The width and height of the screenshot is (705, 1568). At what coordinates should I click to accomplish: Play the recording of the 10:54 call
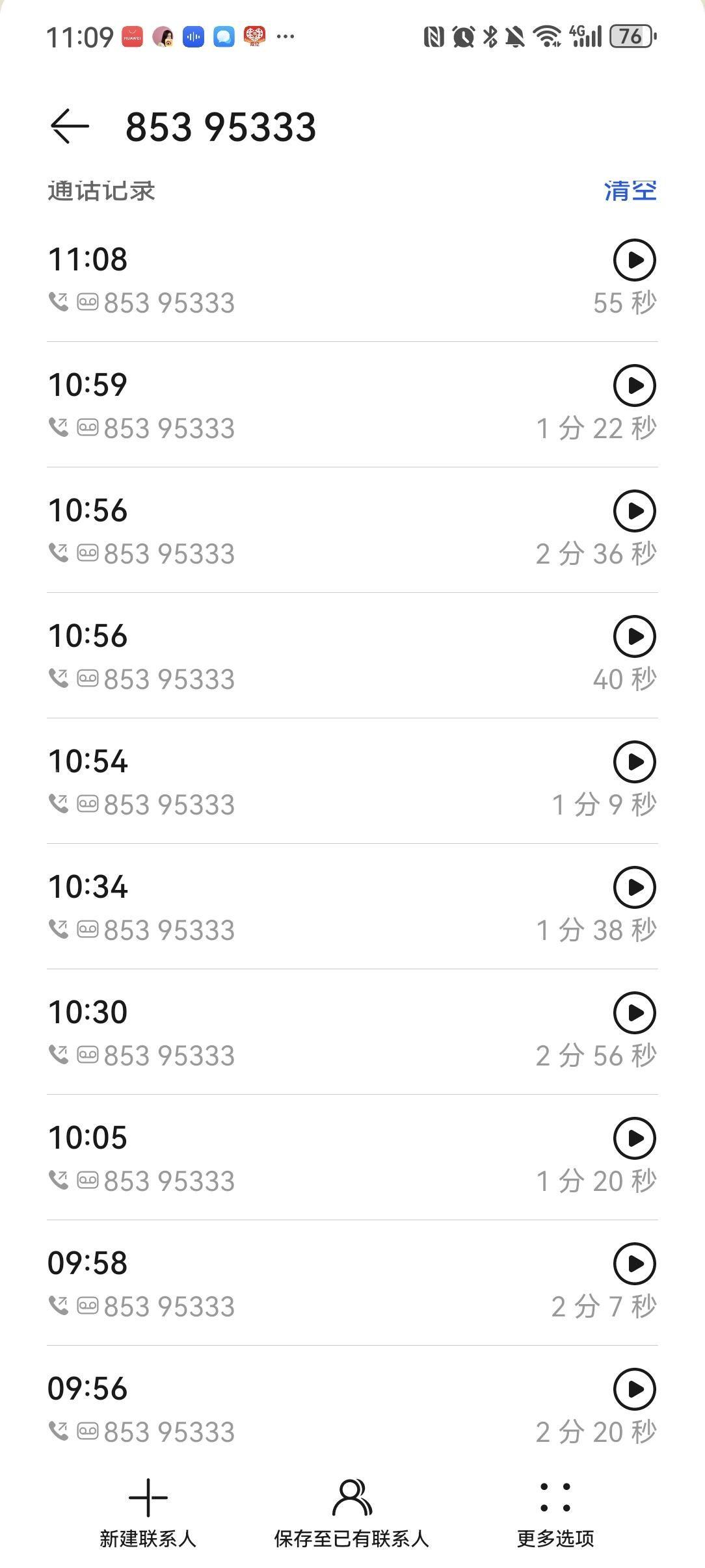[634, 762]
